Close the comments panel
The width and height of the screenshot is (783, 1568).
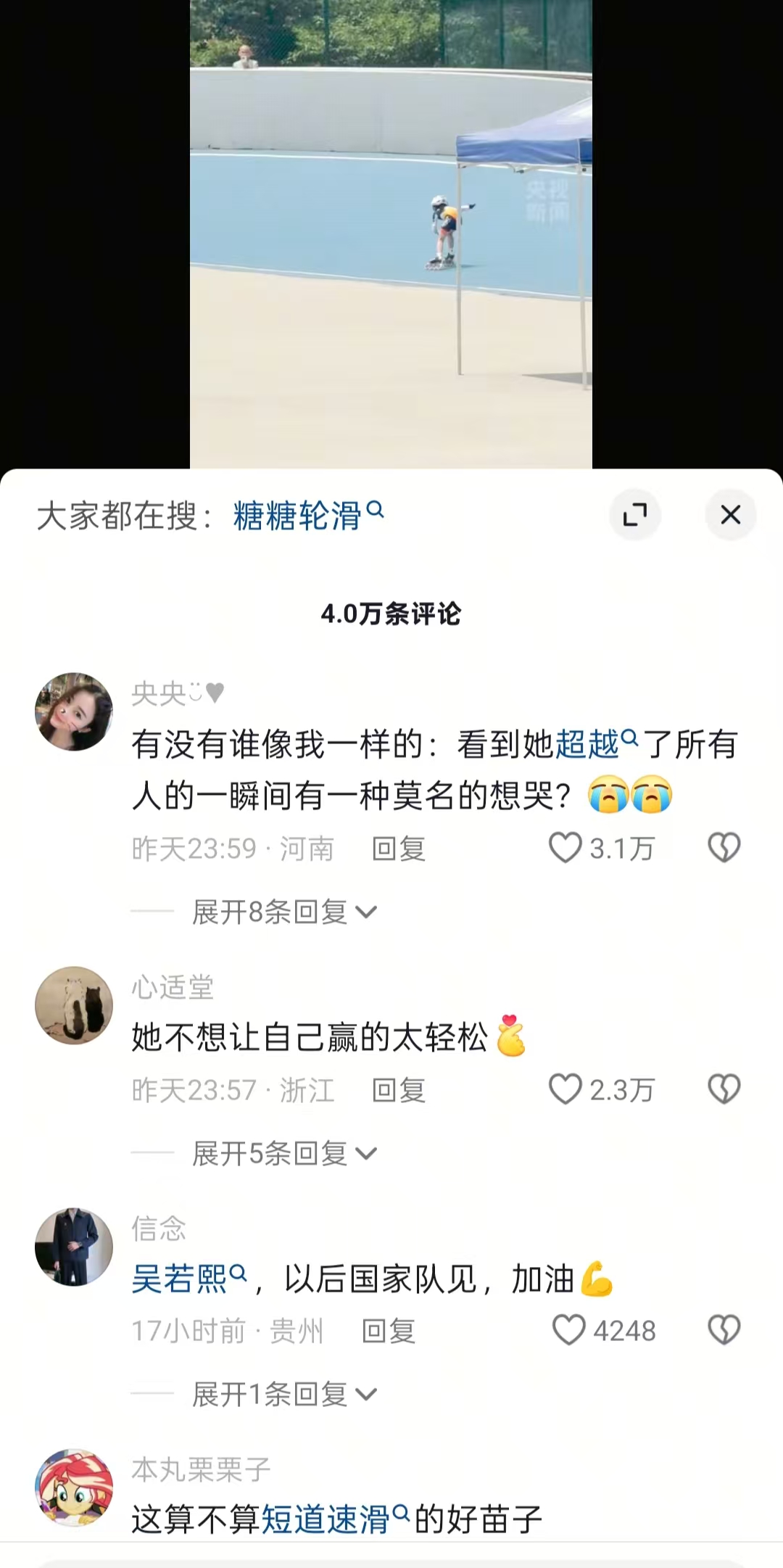pos(730,515)
